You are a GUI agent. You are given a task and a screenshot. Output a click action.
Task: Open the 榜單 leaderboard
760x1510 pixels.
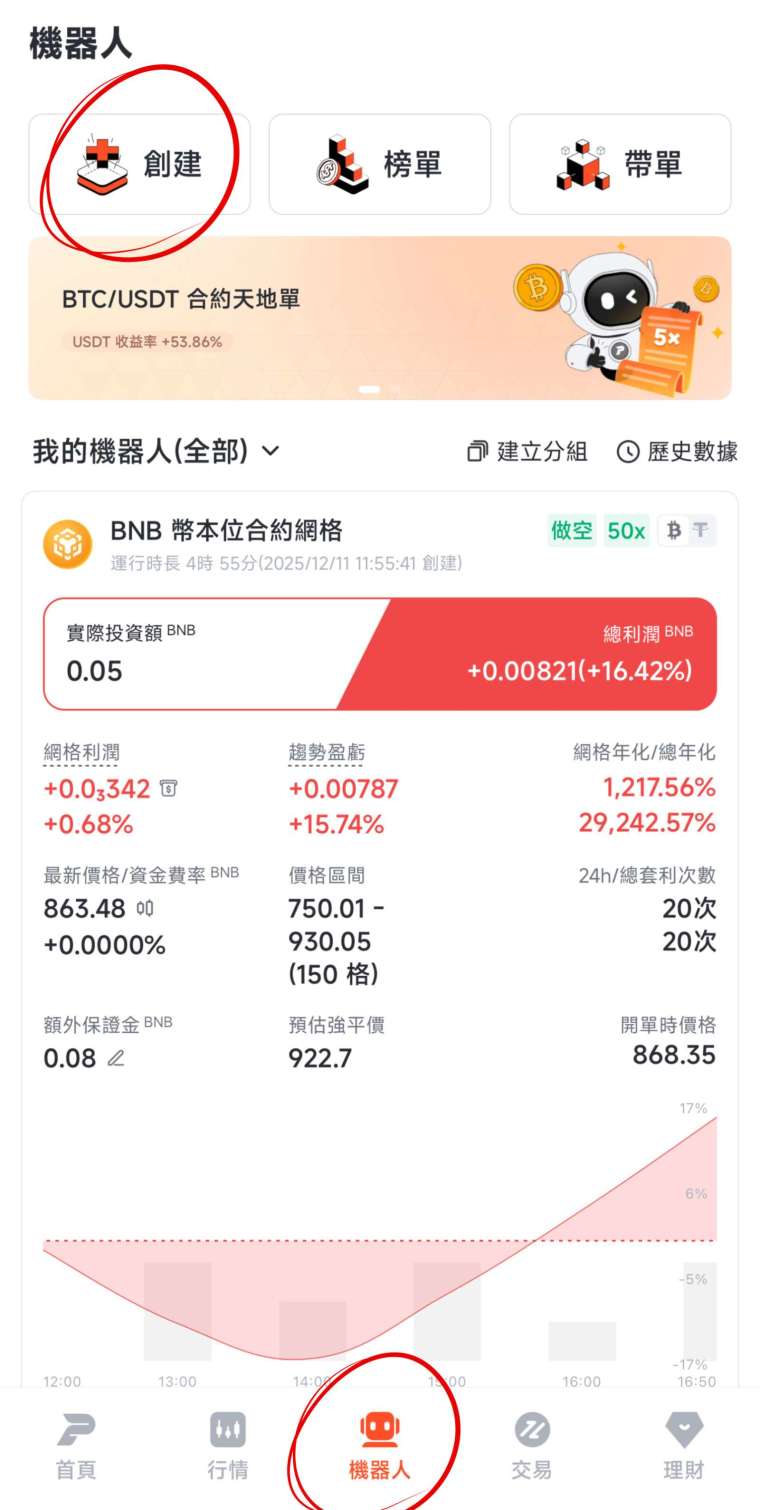(380, 164)
